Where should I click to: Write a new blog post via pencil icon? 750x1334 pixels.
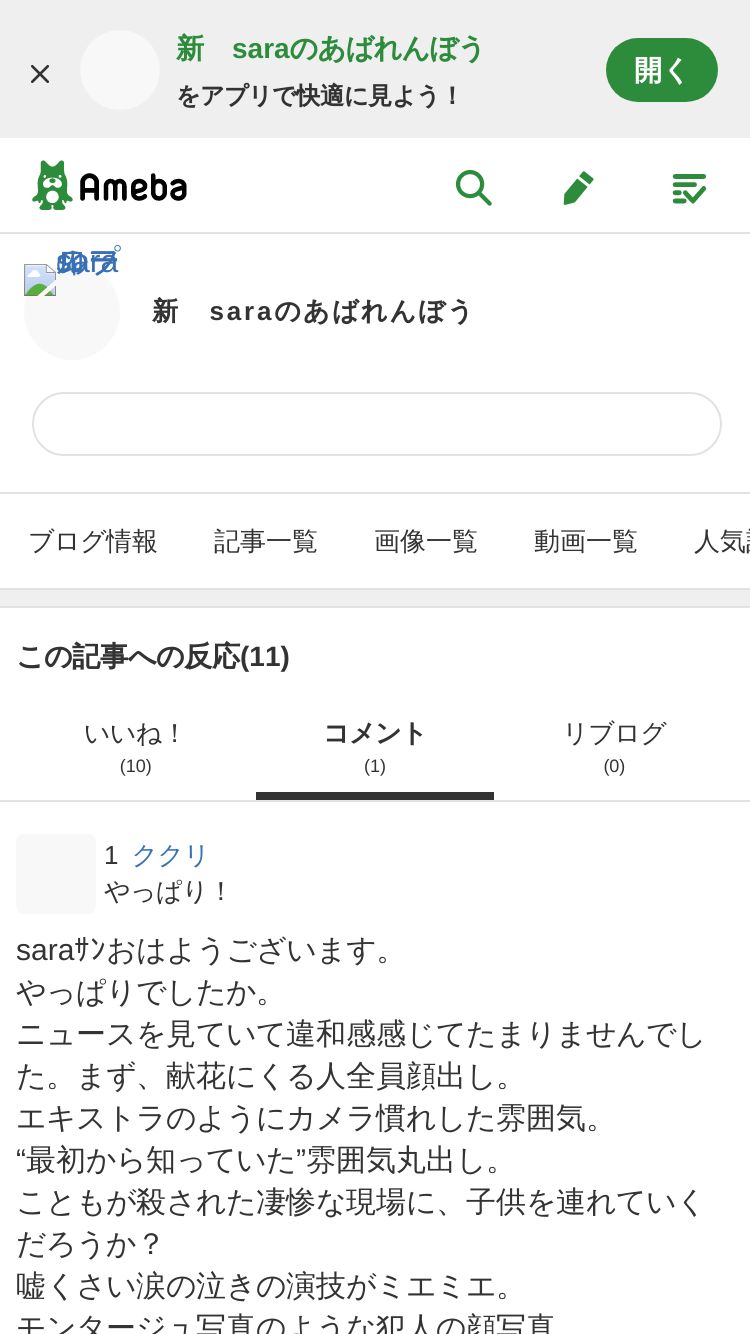(578, 187)
